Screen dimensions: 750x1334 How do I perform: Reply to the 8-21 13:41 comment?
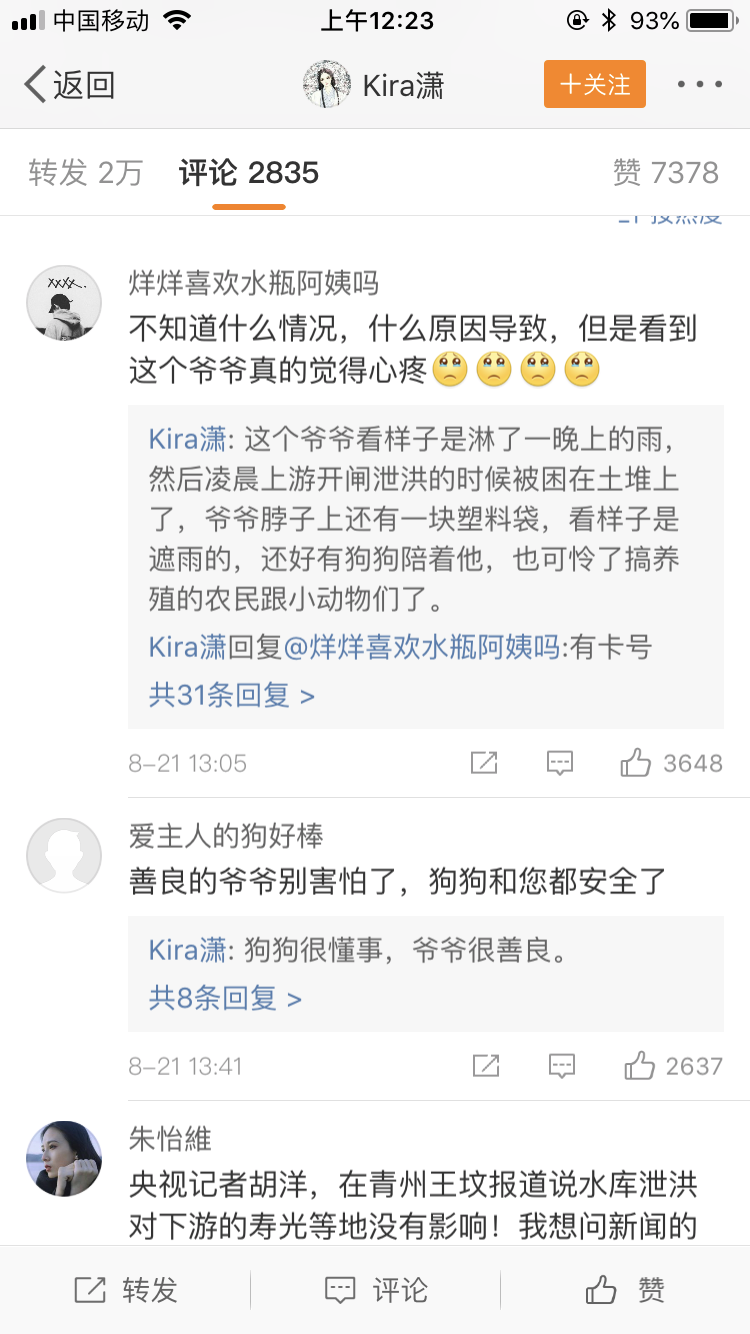(x=561, y=1066)
